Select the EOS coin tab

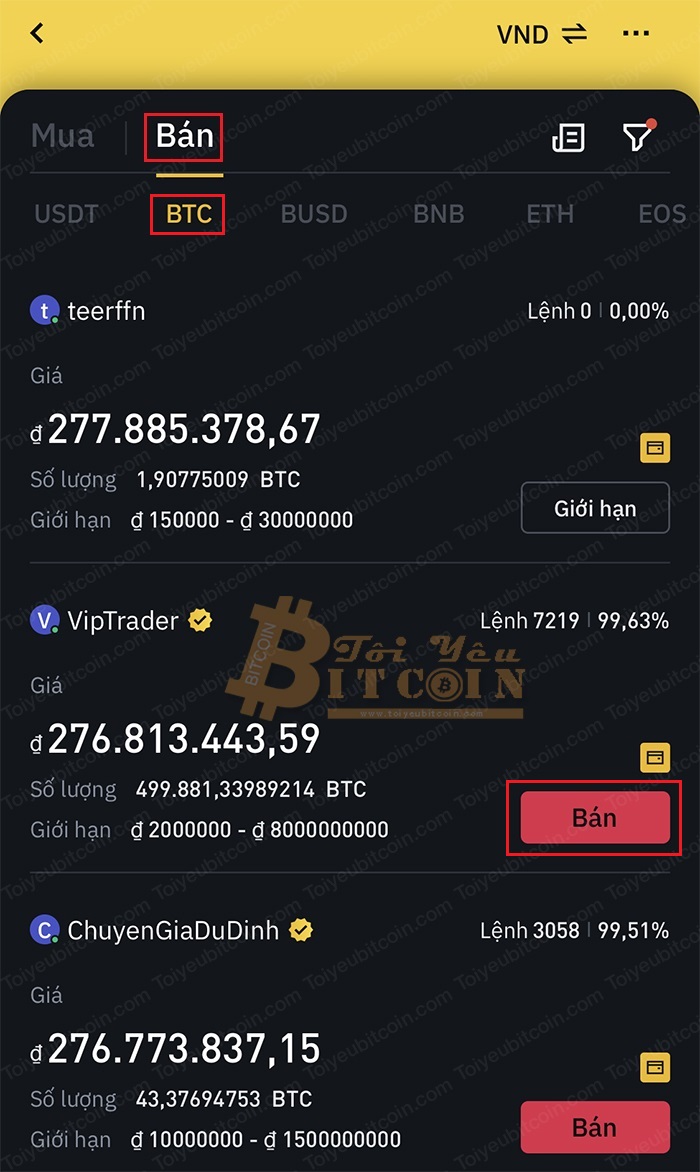[x=662, y=214]
